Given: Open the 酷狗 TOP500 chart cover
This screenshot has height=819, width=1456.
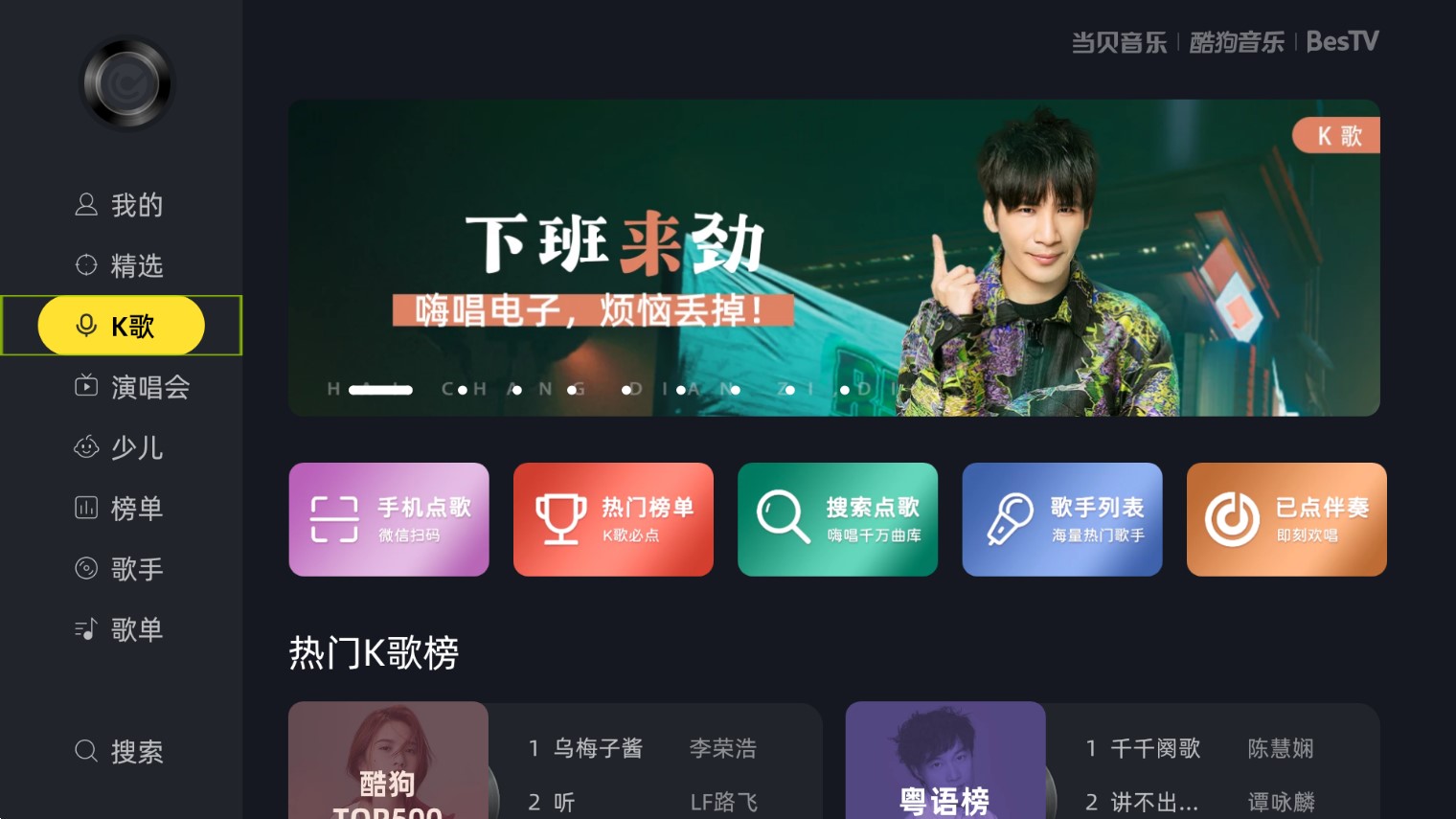Looking at the screenshot, I should click(x=388, y=760).
